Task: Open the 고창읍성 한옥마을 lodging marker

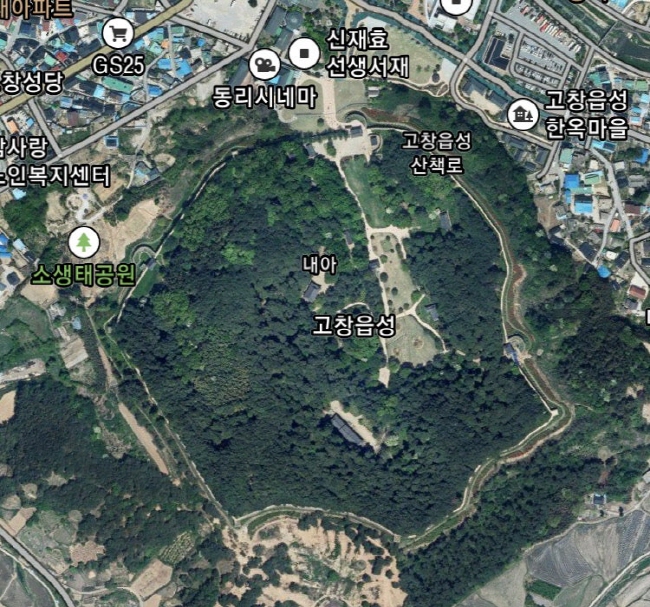Action: tap(521, 115)
